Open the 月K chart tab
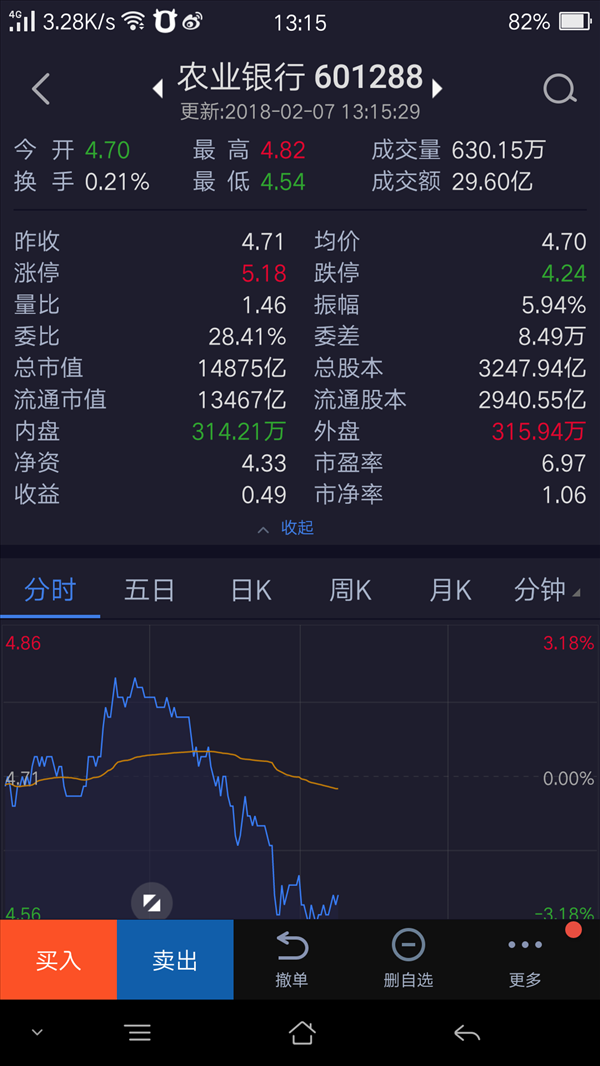This screenshot has height=1066, width=600. coord(450,590)
